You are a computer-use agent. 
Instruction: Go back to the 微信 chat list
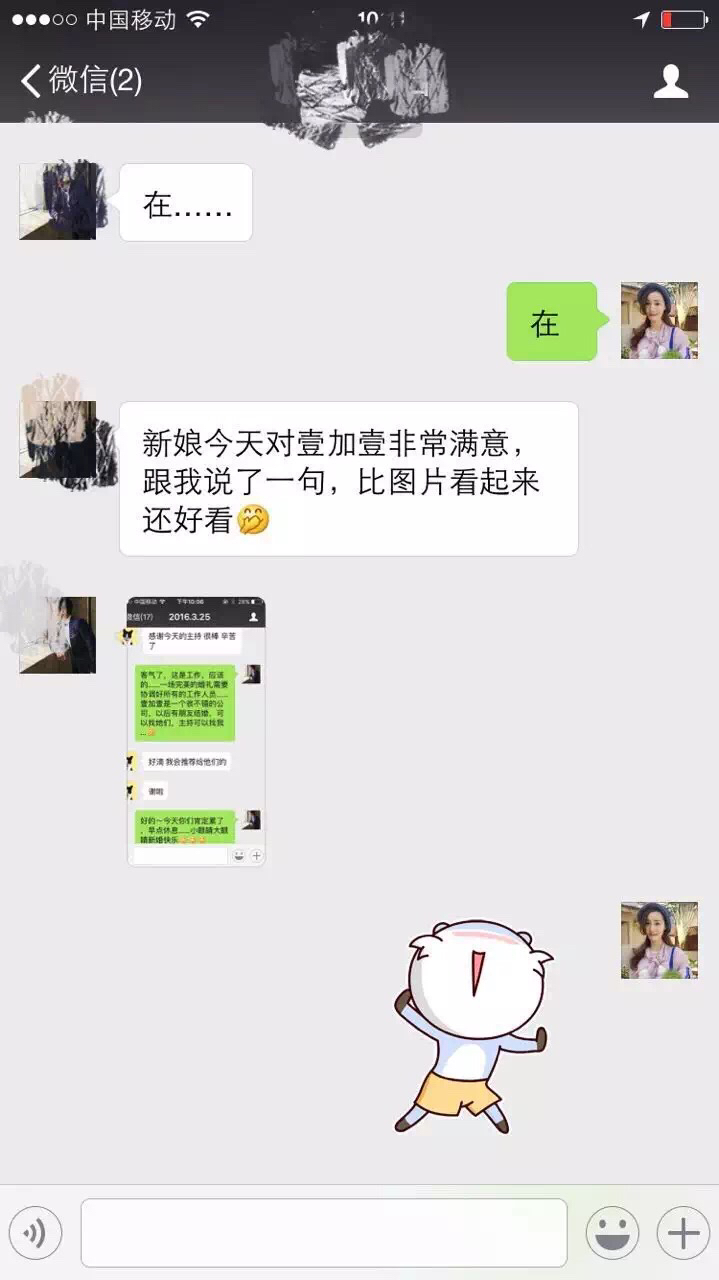click(81, 81)
